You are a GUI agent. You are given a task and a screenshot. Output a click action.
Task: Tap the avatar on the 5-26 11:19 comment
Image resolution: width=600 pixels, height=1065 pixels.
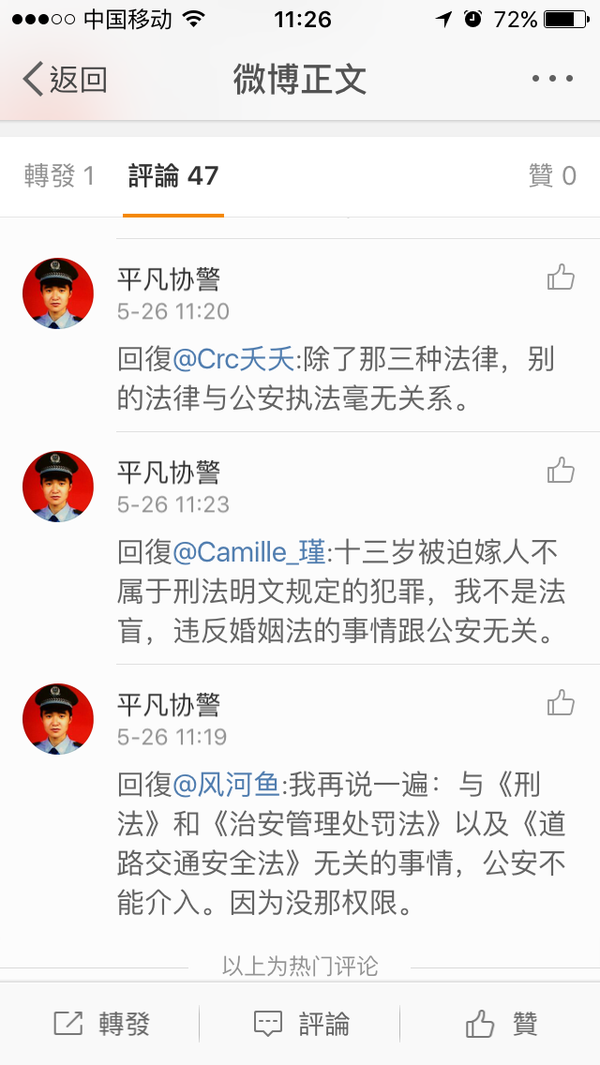pos(58,719)
